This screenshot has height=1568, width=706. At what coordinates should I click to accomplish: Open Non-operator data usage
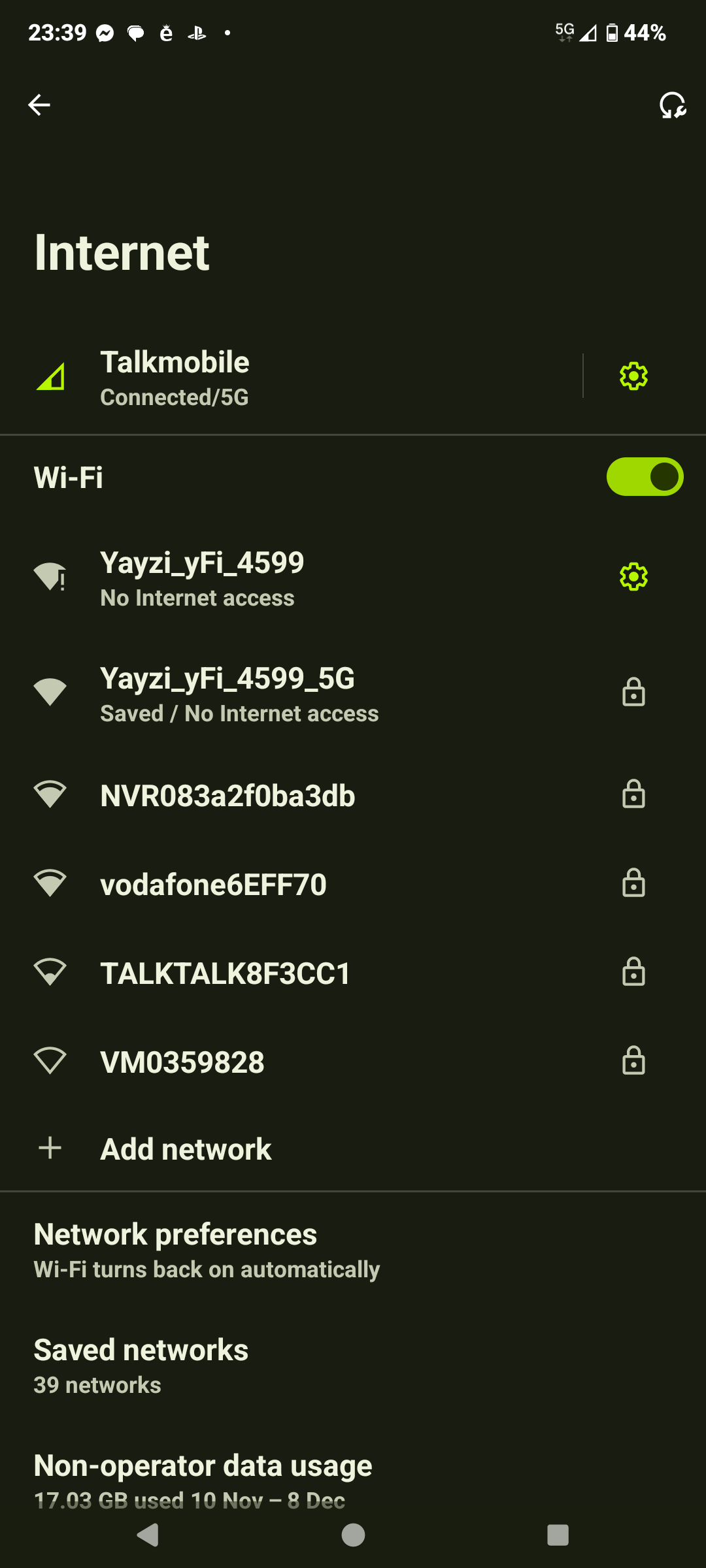[353, 1478]
